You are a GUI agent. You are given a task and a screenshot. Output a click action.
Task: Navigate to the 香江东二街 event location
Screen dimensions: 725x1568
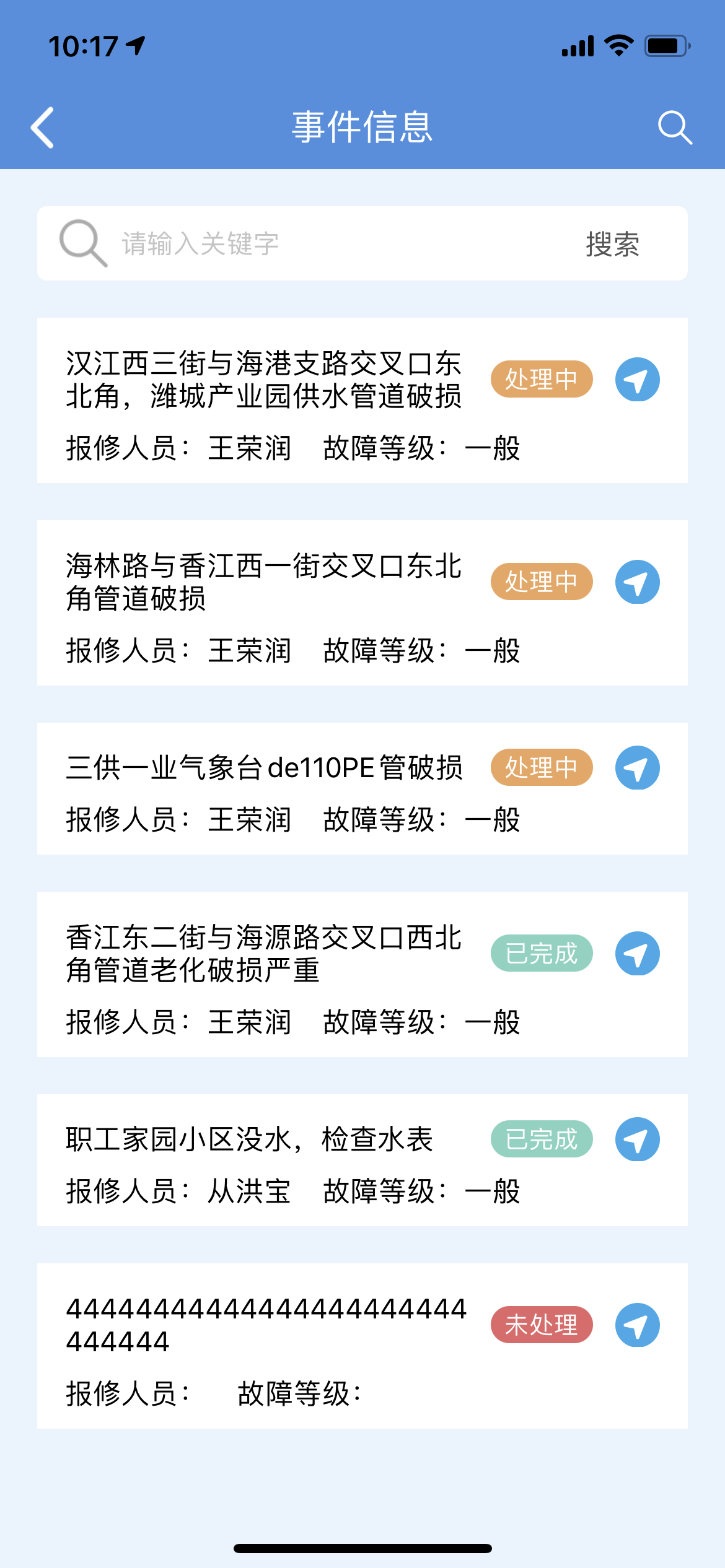coord(637,954)
